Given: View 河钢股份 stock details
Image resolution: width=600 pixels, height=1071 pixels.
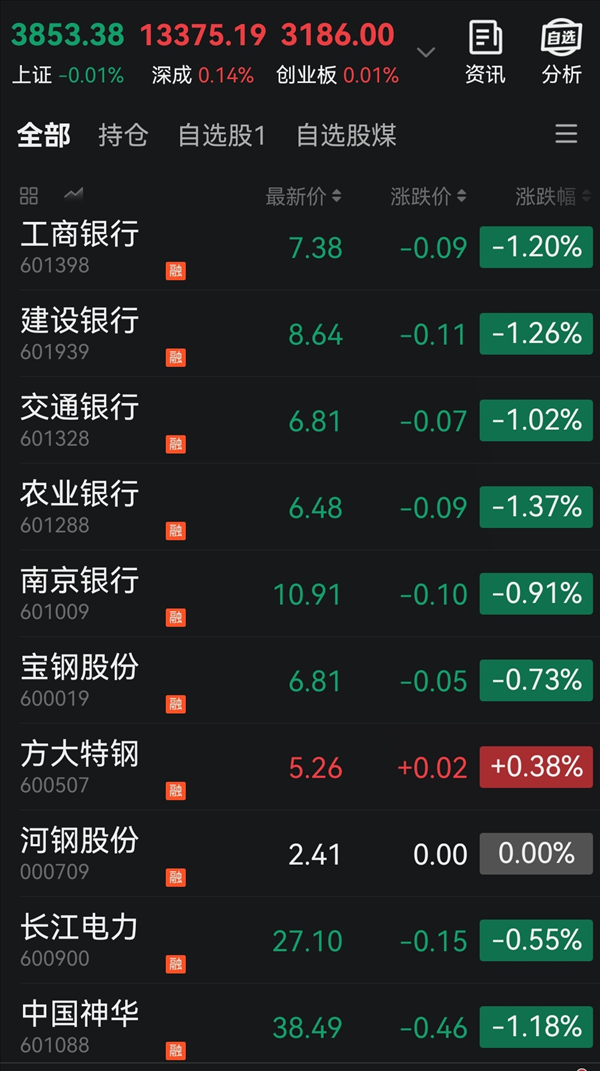Looking at the screenshot, I should tap(80, 853).
